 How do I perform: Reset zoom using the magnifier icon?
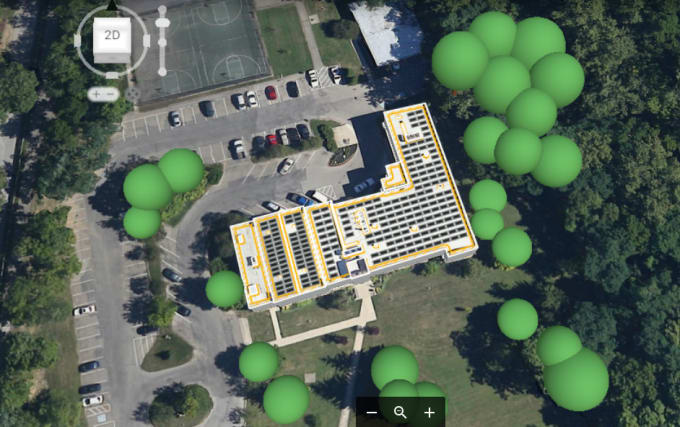(400, 412)
